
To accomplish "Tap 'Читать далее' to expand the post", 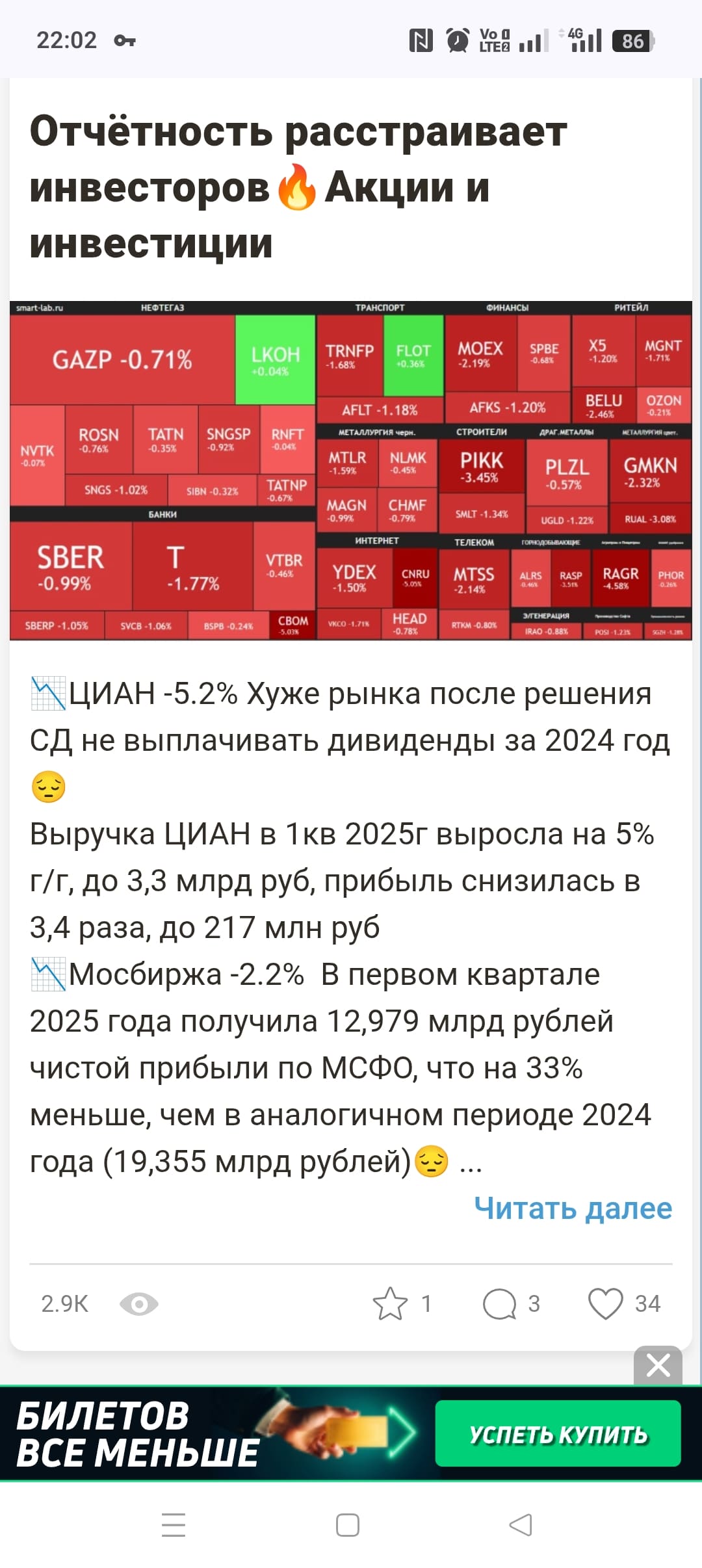I will point(573,1209).
